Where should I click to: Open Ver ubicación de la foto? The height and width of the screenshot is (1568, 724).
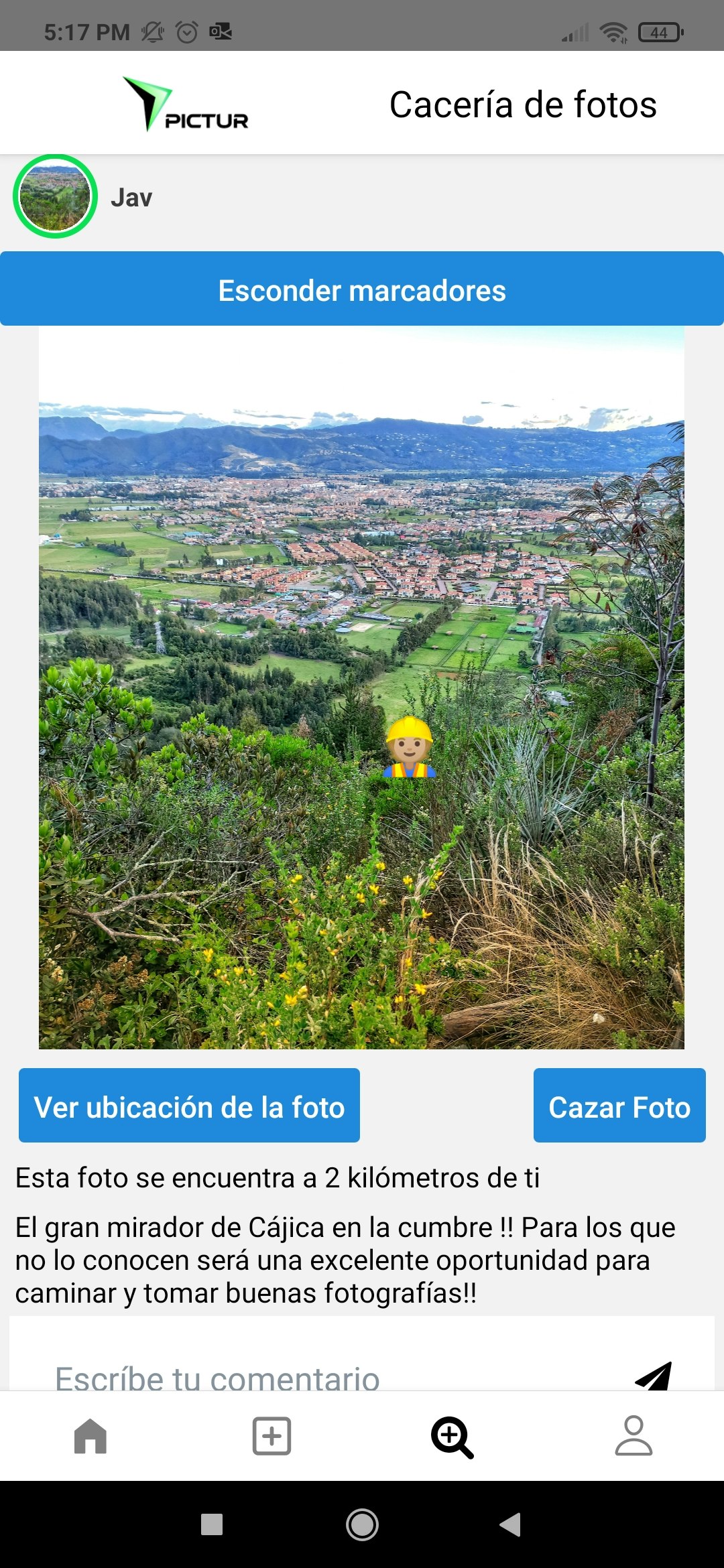189,1106
